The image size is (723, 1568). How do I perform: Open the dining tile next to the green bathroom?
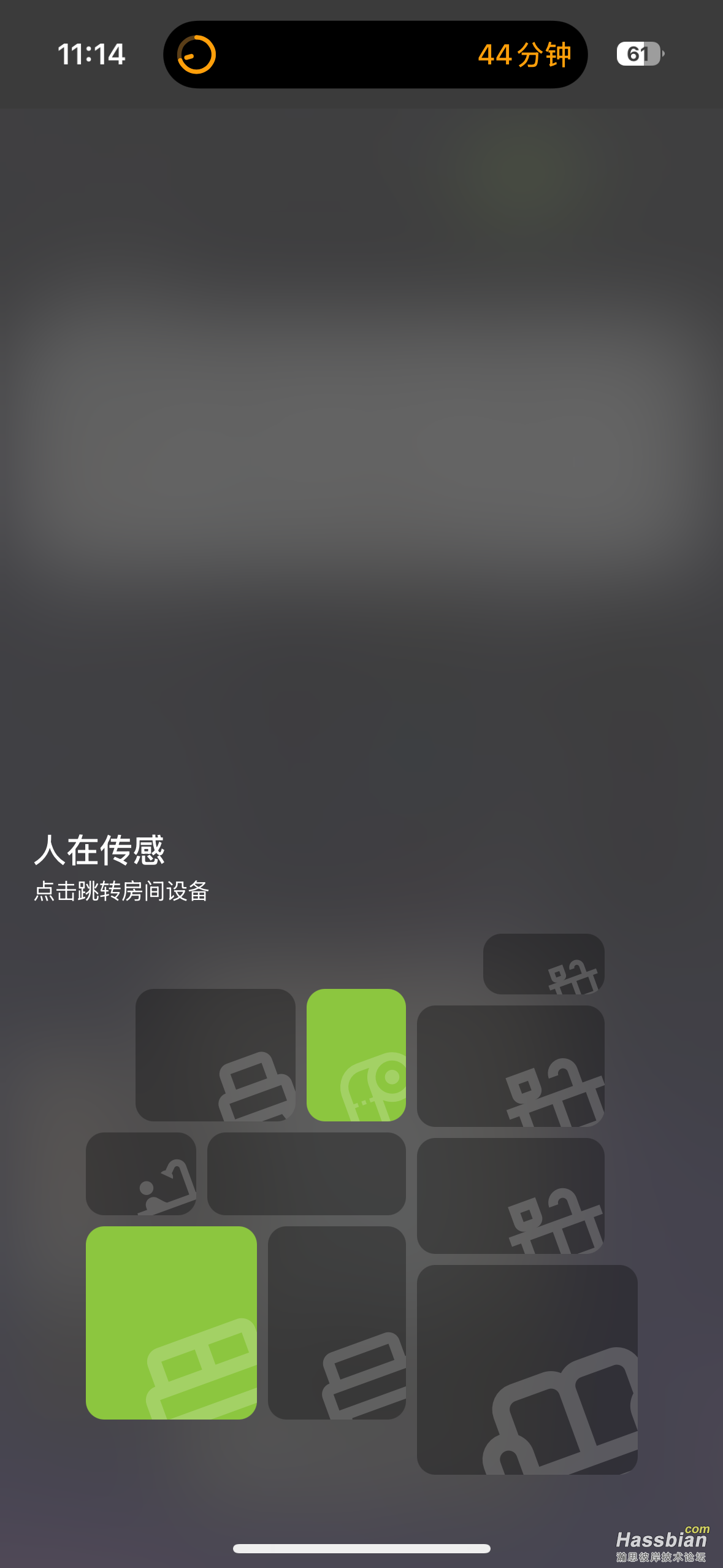[x=510, y=1066]
